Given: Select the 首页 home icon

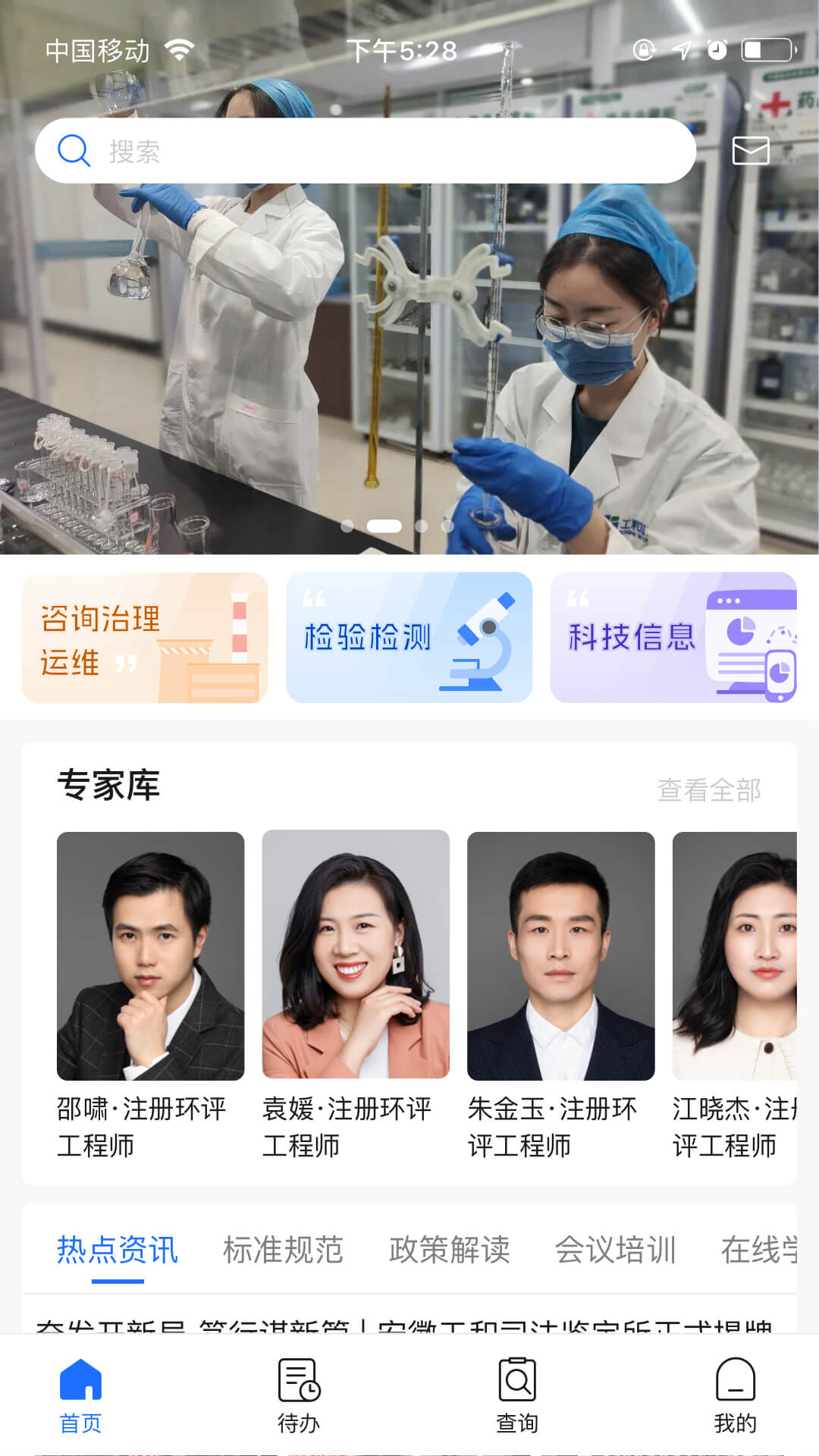Looking at the screenshot, I should [x=80, y=1385].
